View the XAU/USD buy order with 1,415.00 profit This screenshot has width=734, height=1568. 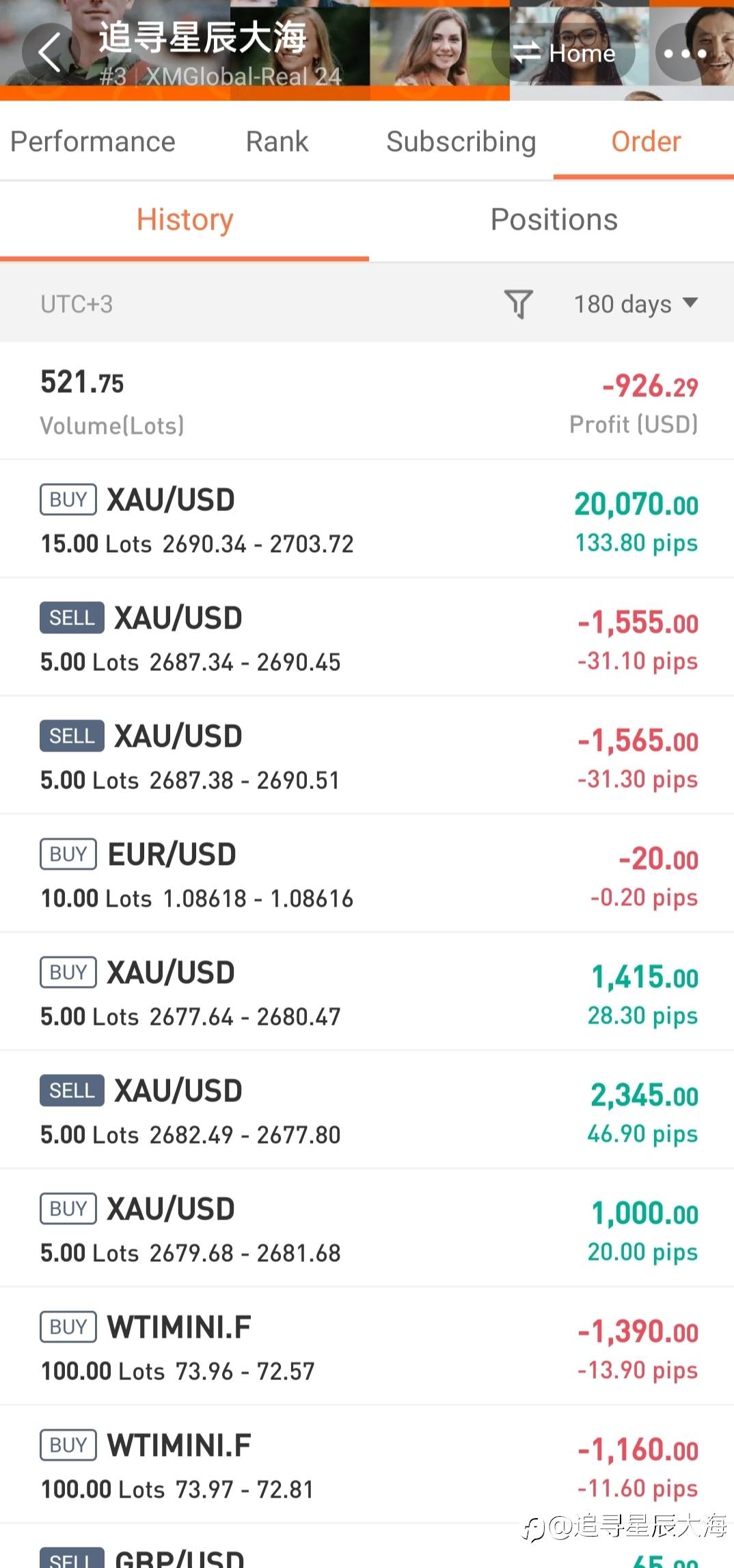367,991
